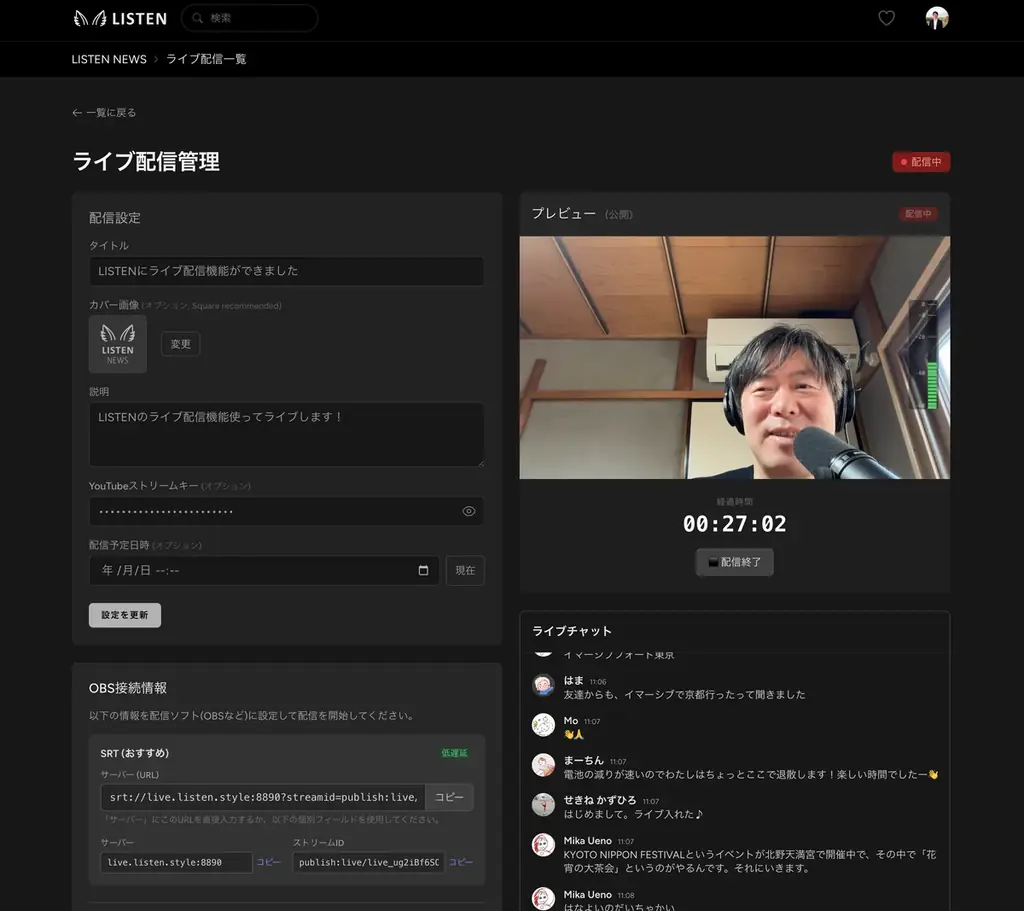Open the profile avatar menu

click(937, 18)
